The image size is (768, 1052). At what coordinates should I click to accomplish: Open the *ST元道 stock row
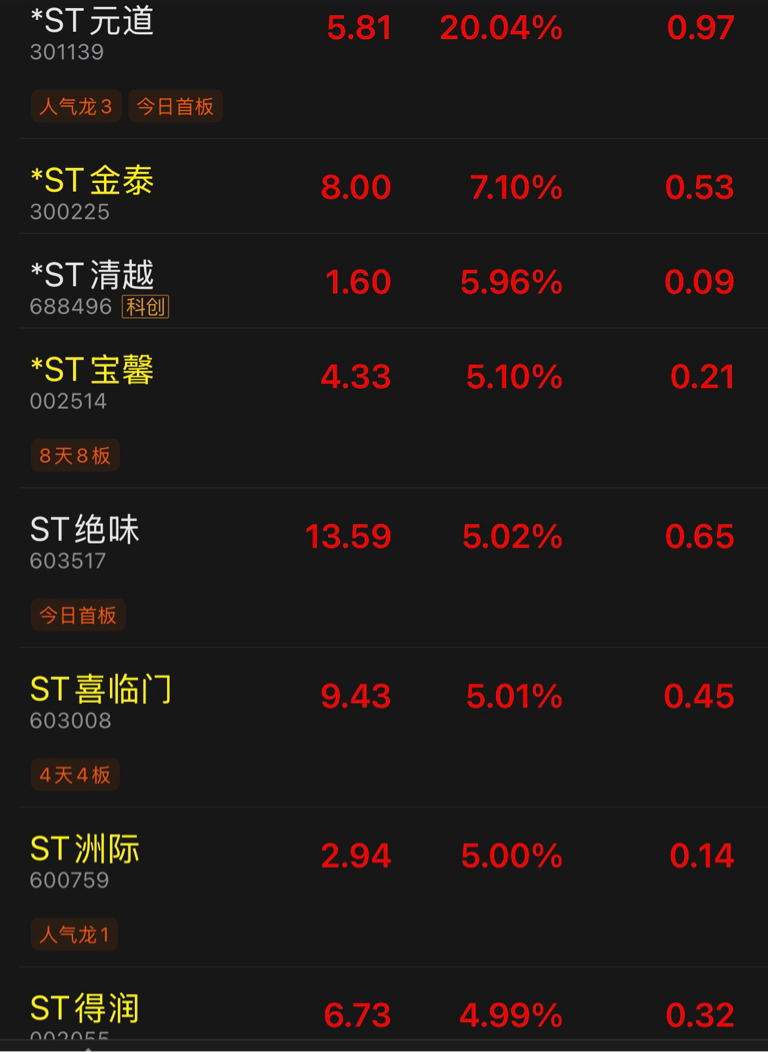[x=393, y=69]
